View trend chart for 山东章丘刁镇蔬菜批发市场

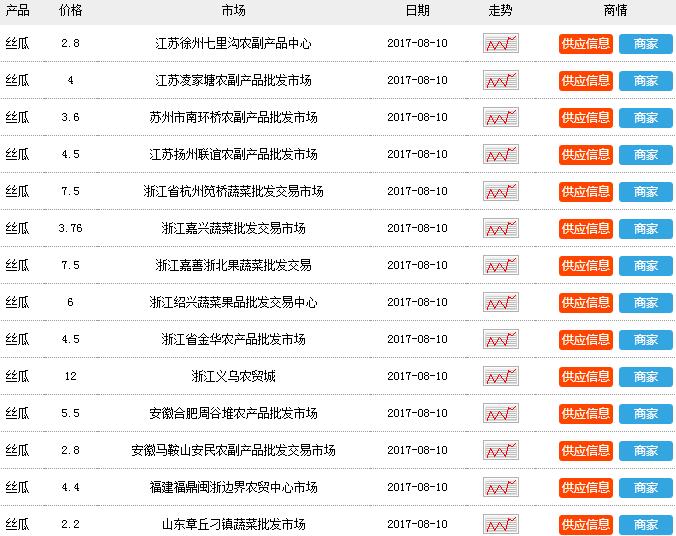(x=500, y=524)
